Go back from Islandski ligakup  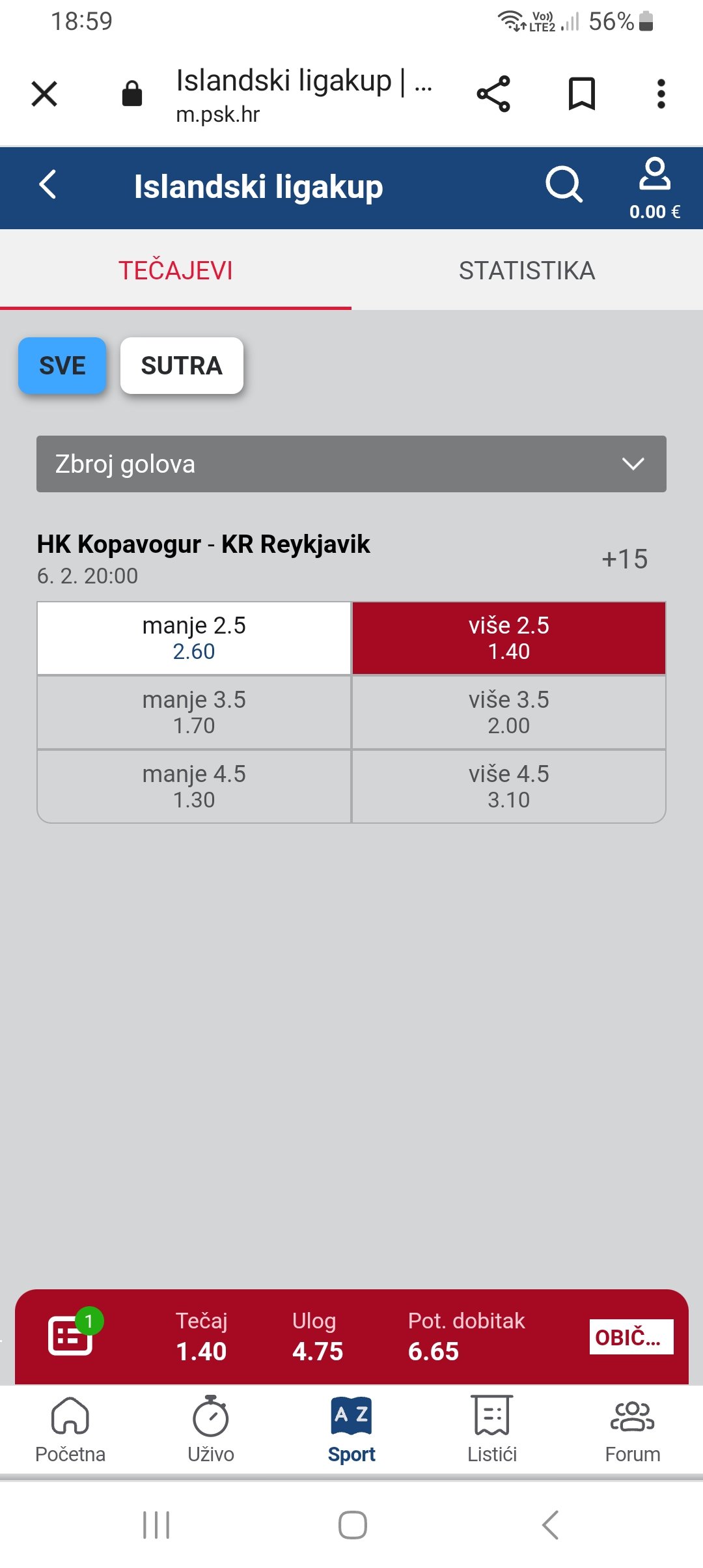coord(48,185)
